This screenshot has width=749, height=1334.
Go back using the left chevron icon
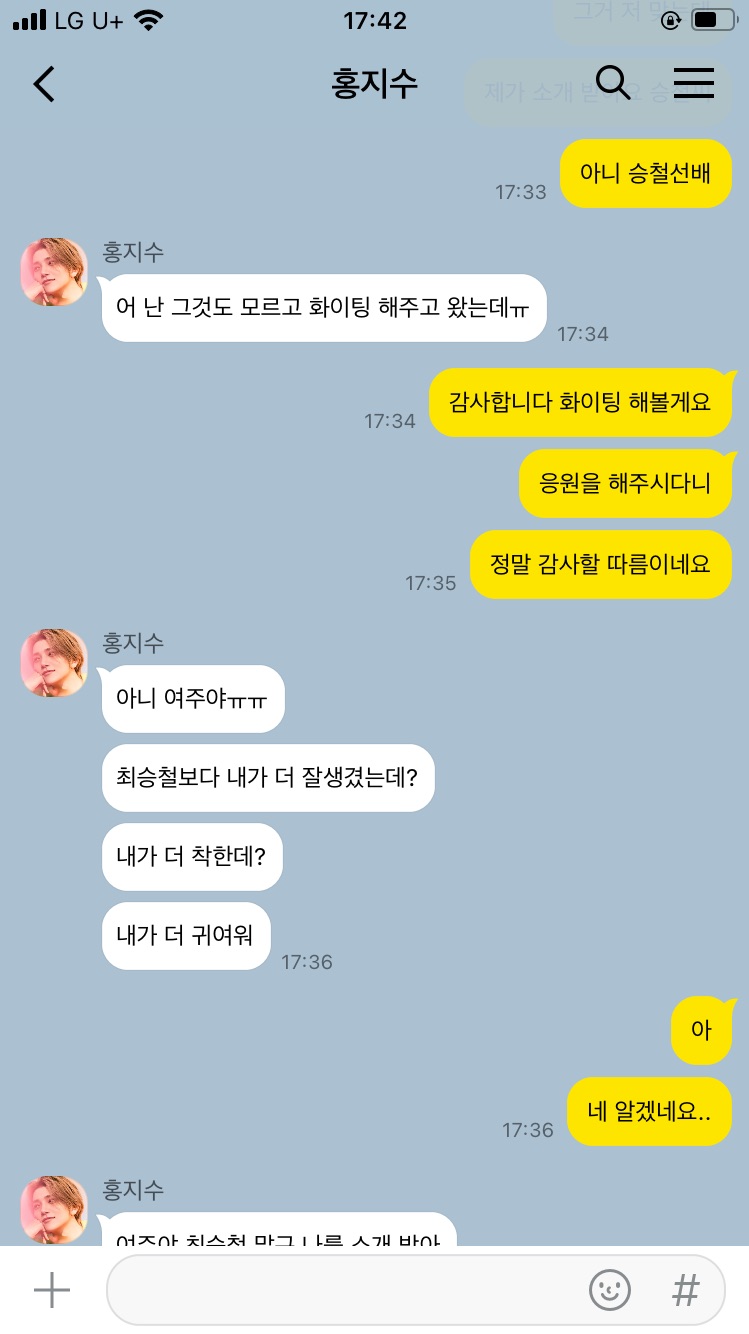tap(42, 84)
